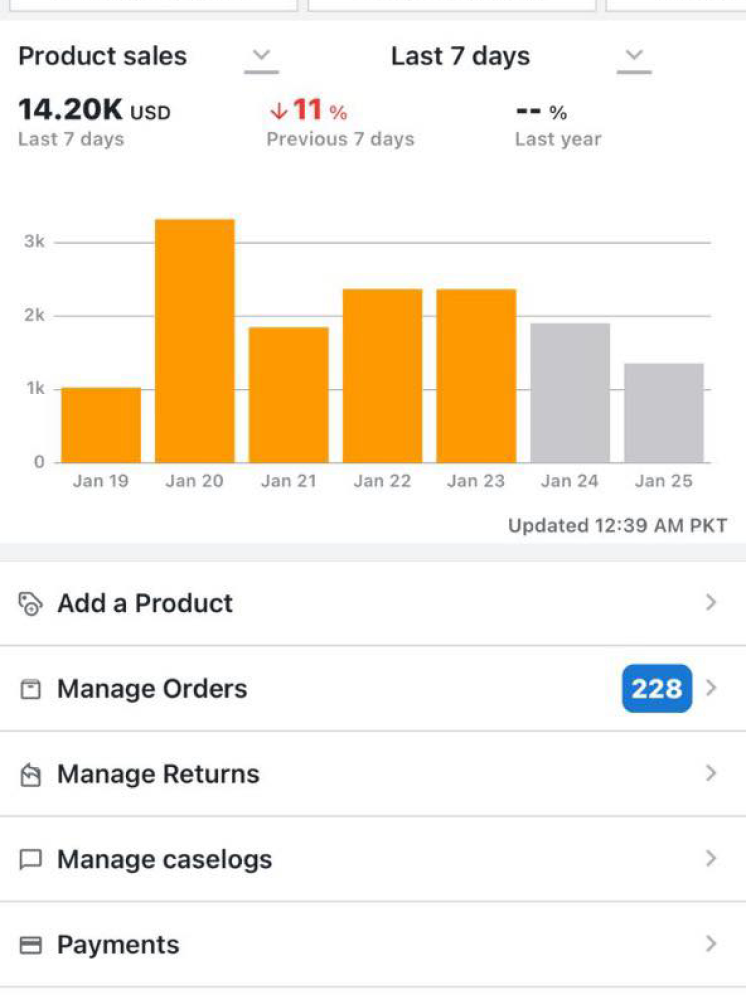The height and width of the screenshot is (1001, 746).
Task: Expand the Manage Orders row chevron
Action: point(711,688)
